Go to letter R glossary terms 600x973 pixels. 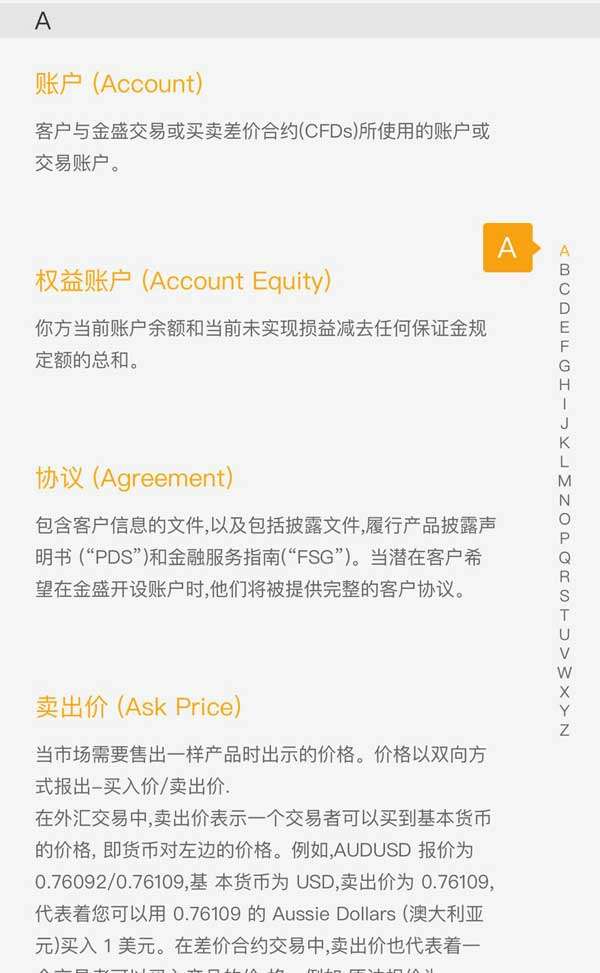[x=564, y=576]
